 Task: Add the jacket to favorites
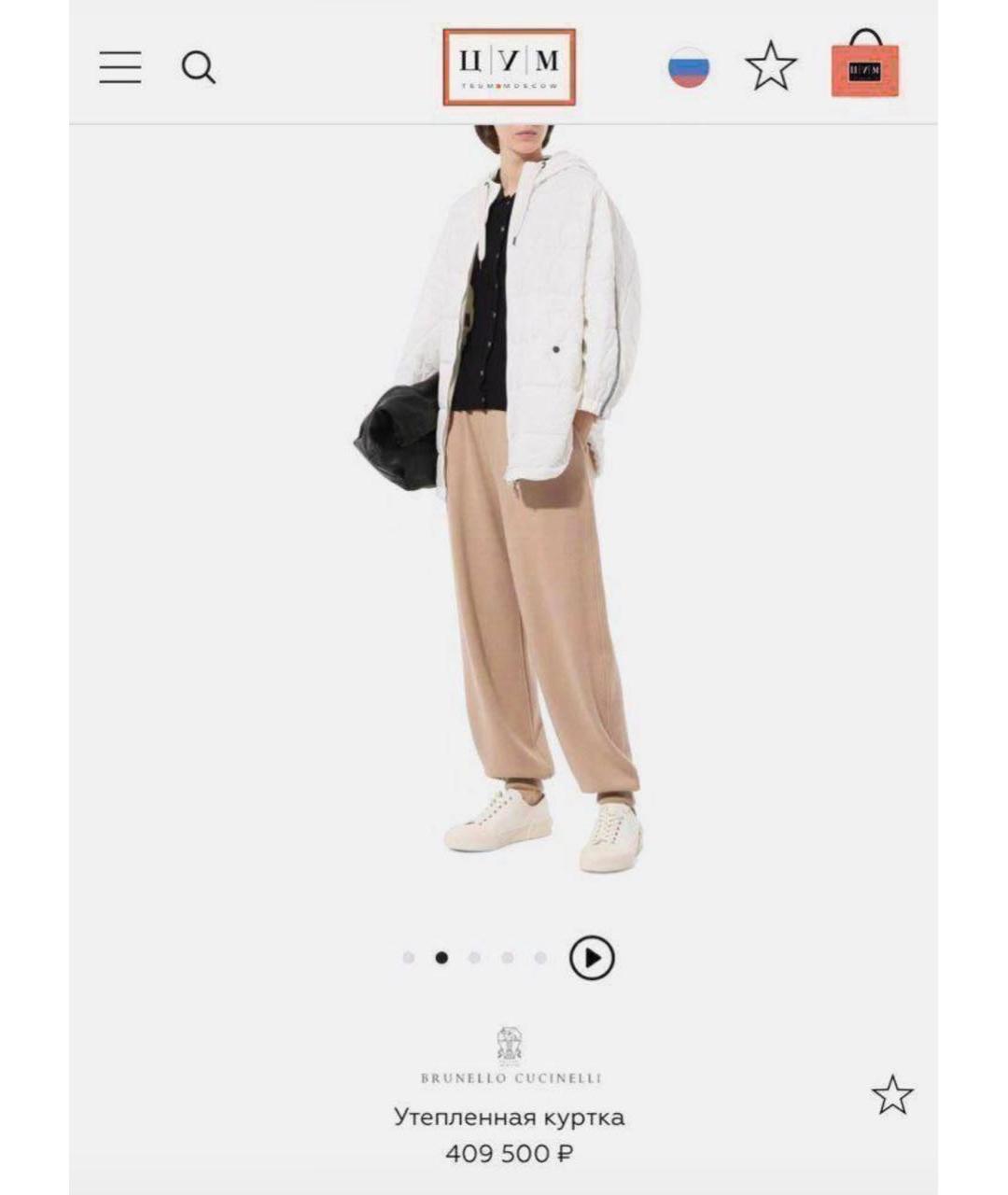[892, 1095]
